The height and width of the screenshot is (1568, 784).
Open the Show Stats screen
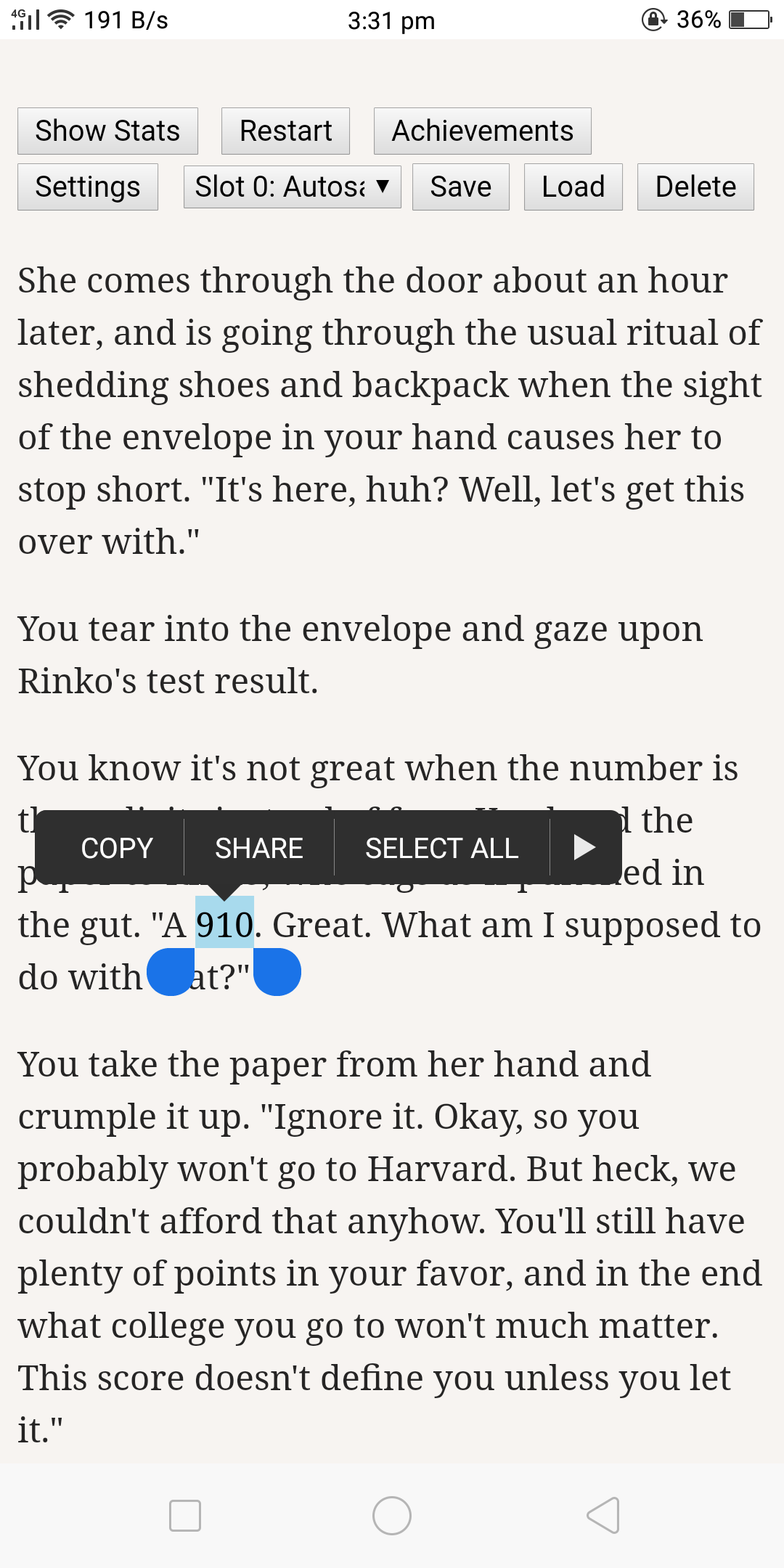(x=107, y=131)
